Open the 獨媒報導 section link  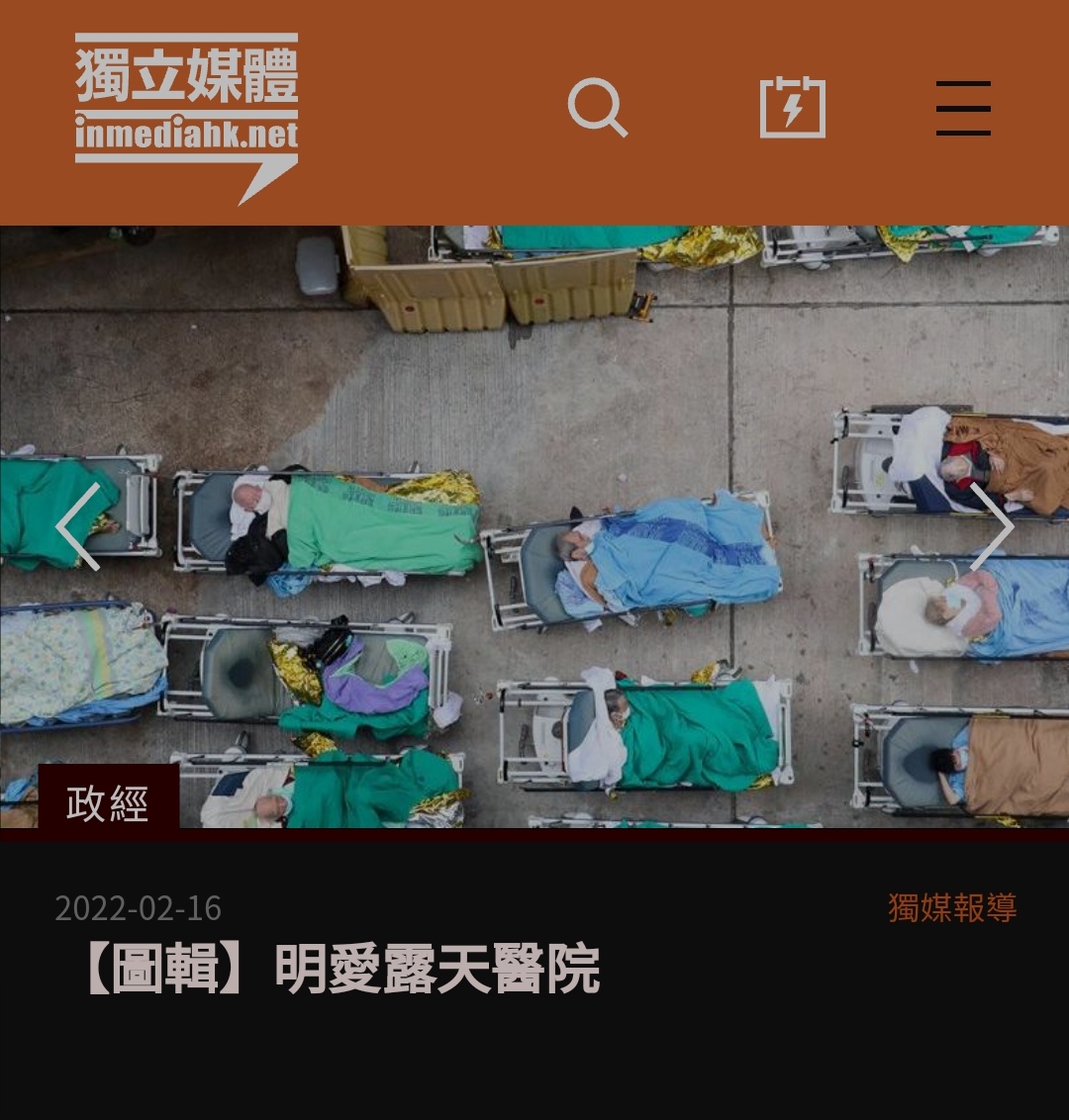click(951, 907)
